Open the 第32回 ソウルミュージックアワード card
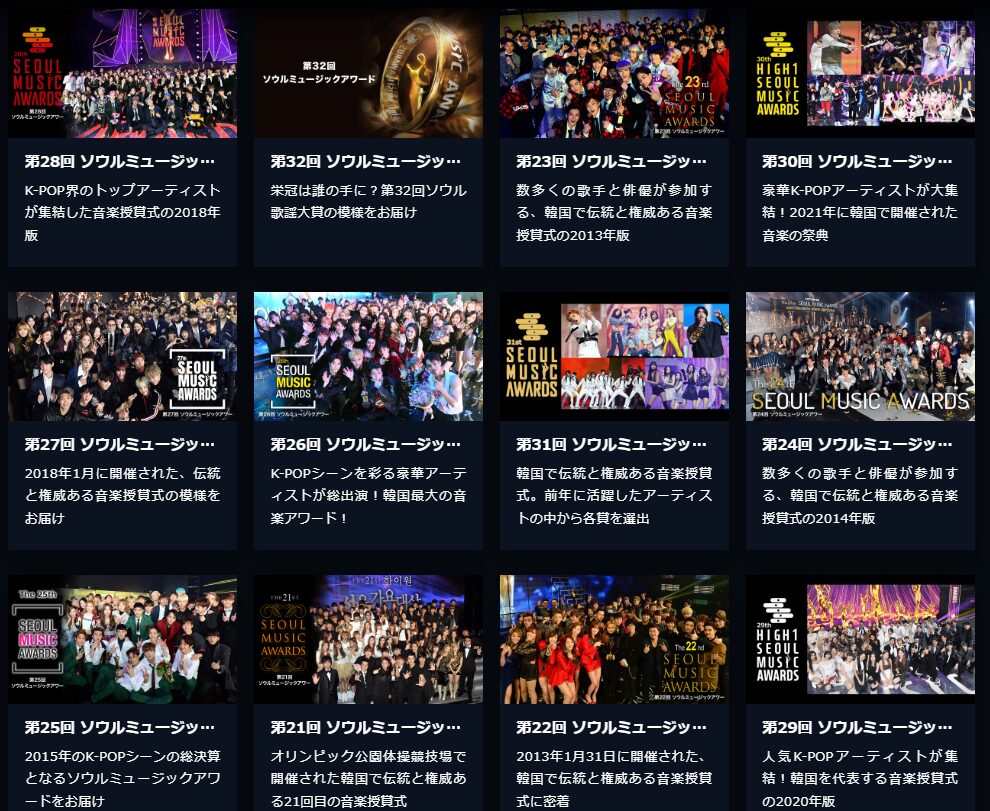The width and height of the screenshot is (990, 811). point(368,138)
